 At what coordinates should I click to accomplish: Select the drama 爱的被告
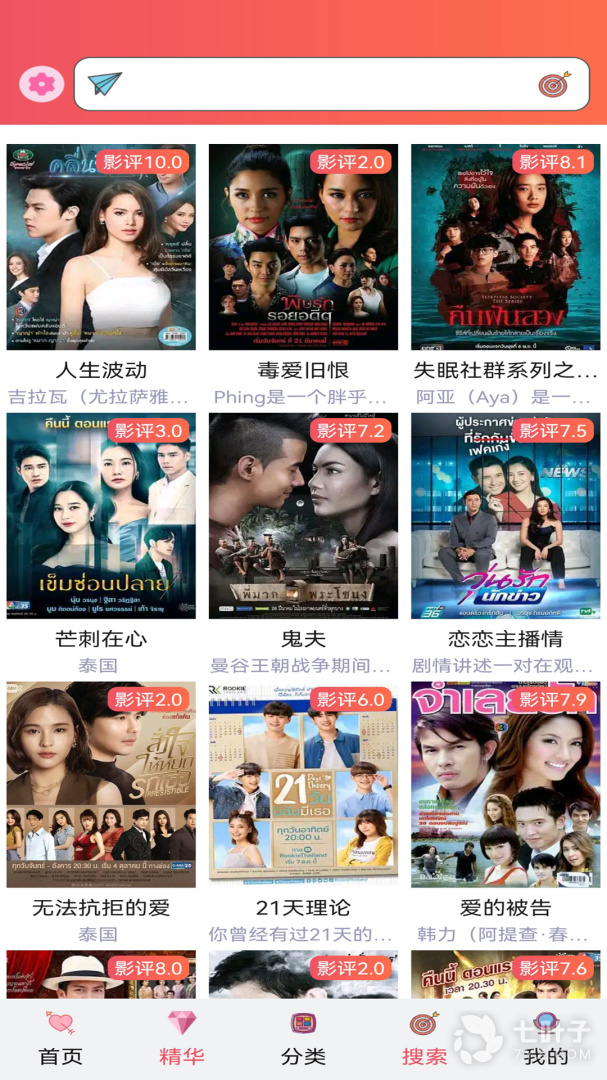(505, 785)
